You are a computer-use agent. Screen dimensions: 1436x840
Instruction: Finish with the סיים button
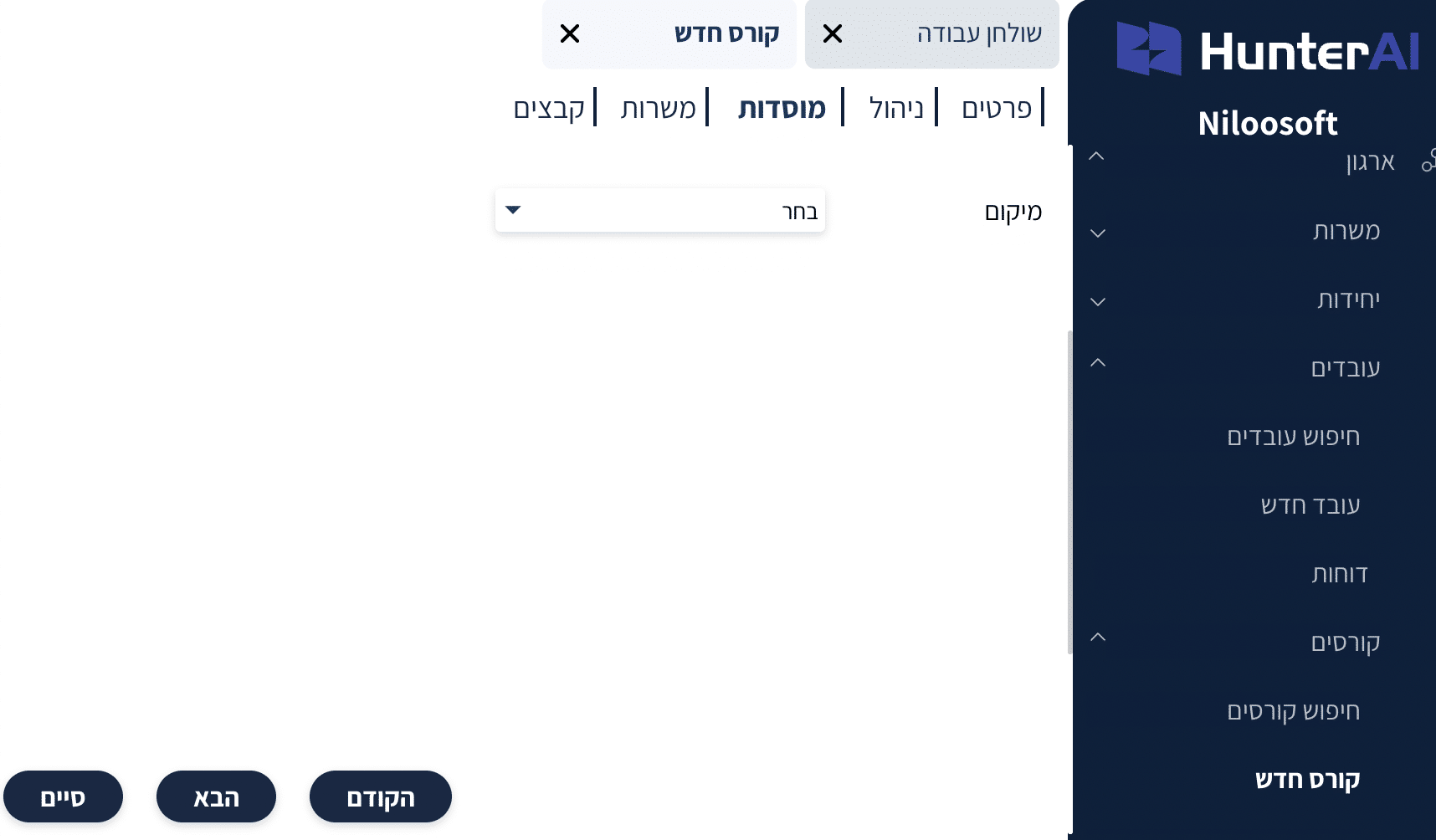(x=63, y=797)
